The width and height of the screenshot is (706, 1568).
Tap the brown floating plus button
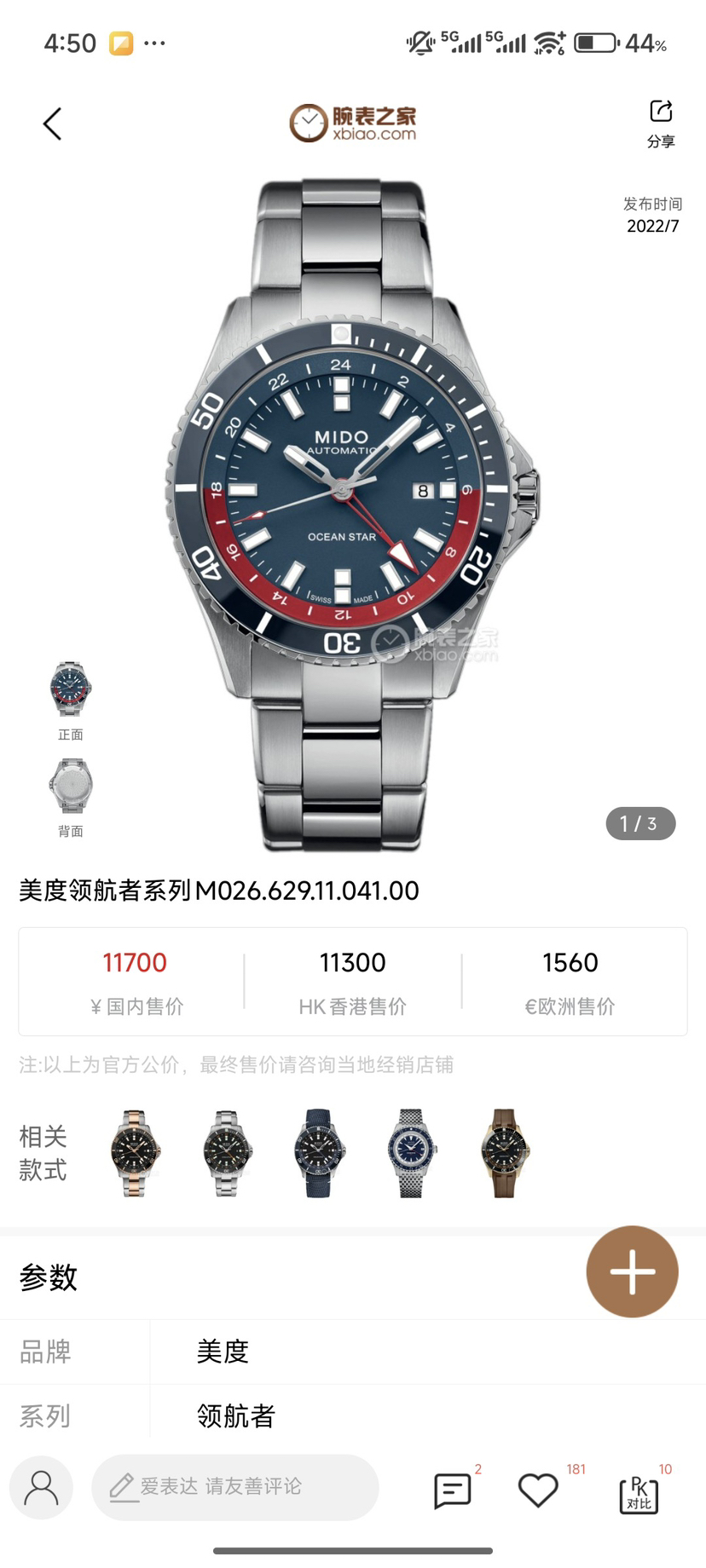(632, 1271)
